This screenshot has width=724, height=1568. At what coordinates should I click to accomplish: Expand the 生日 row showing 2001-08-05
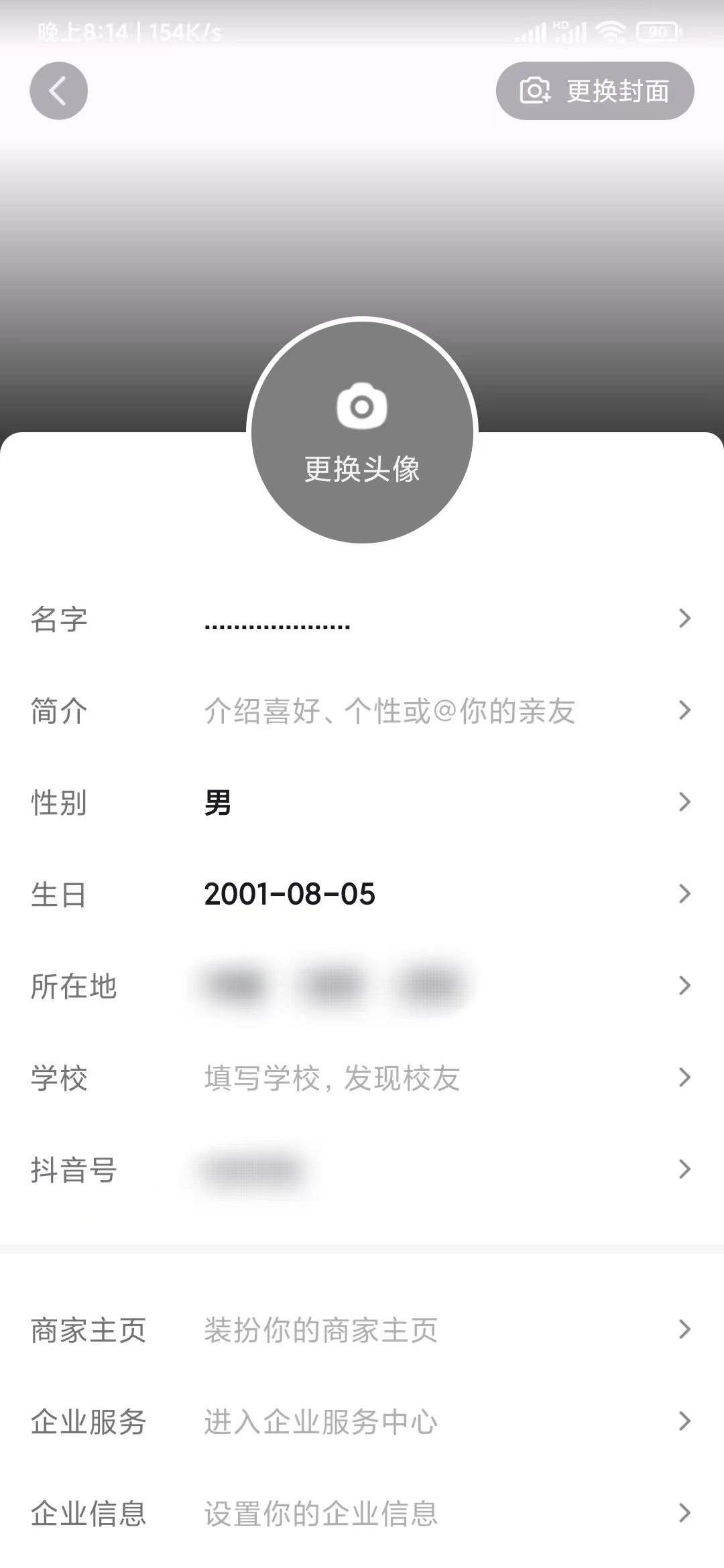tap(362, 893)
